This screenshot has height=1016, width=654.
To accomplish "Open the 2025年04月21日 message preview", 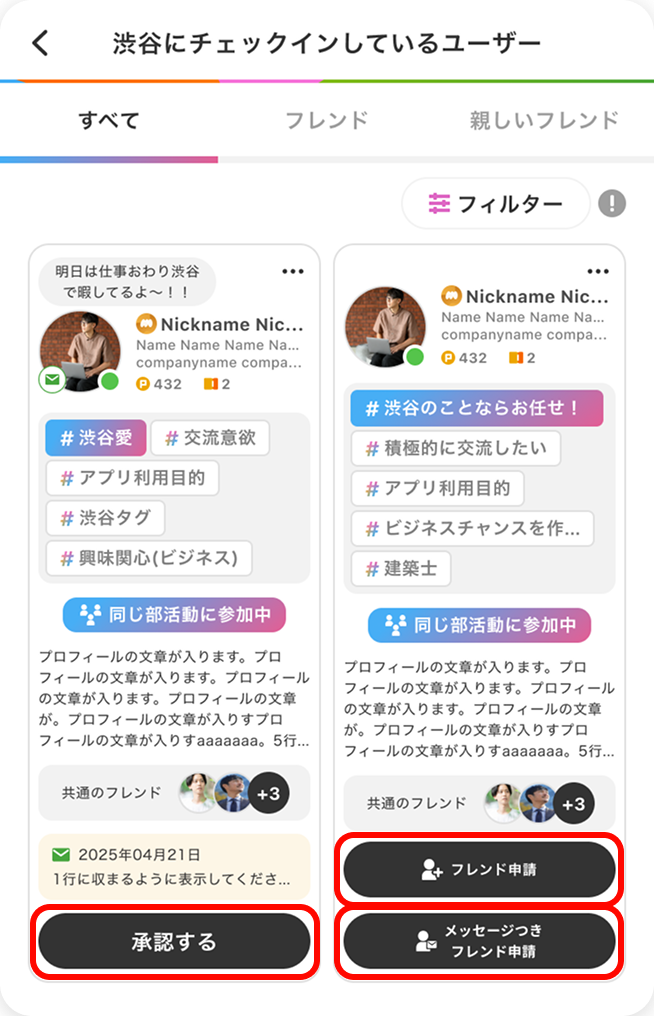I will point(174,867).
